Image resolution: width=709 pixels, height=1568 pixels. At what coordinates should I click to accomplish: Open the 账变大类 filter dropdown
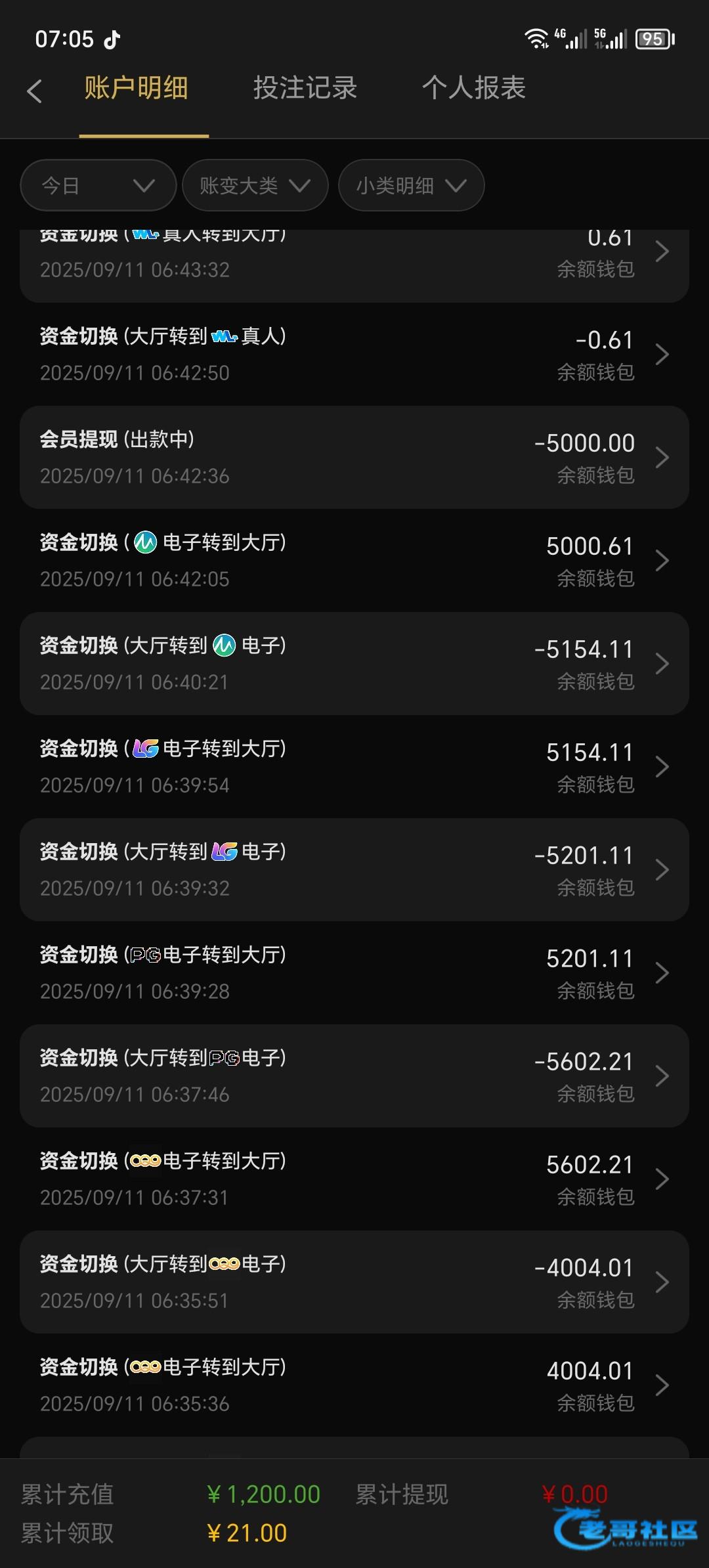click(x=255, y=186)
